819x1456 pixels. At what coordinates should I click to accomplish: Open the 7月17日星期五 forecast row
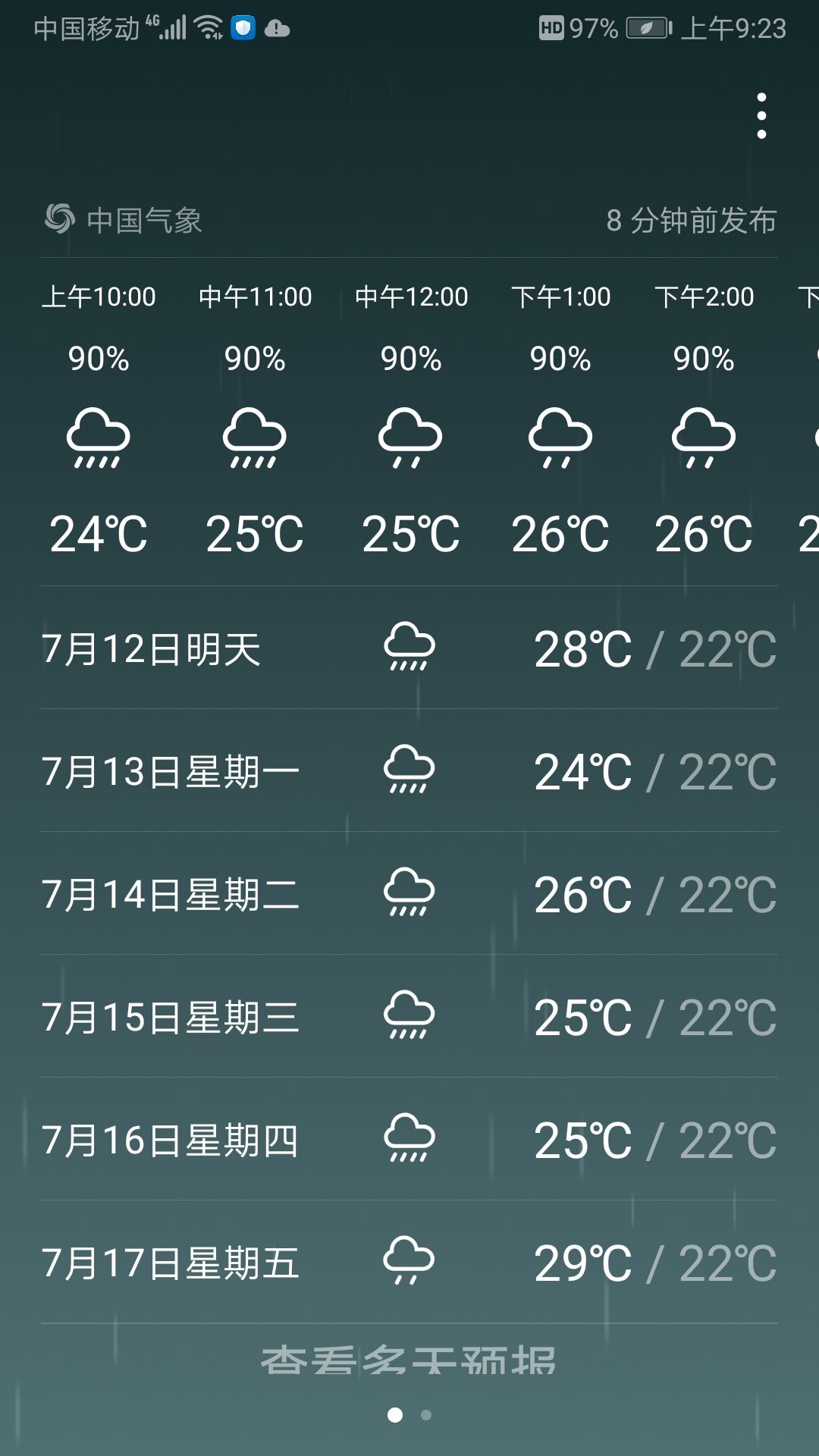409,1263
